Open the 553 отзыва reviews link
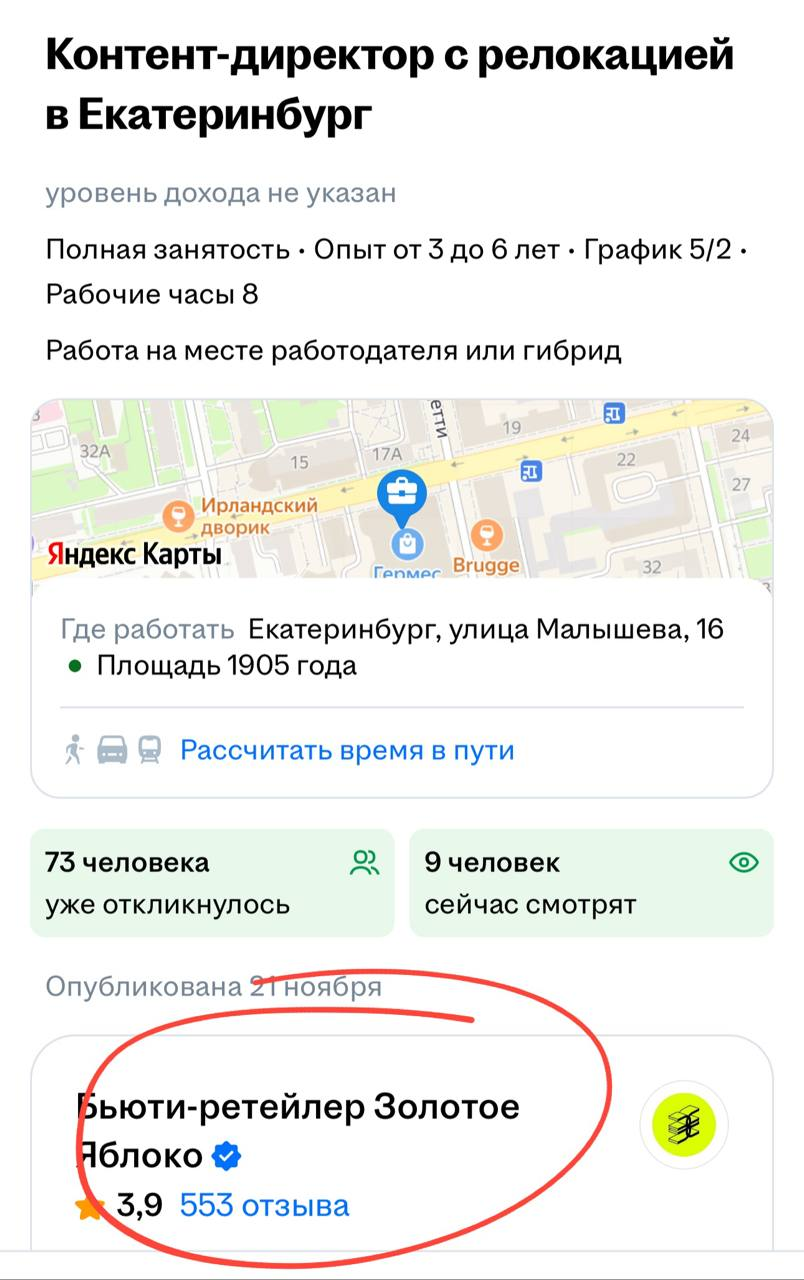 click(x=264, y=1205)
